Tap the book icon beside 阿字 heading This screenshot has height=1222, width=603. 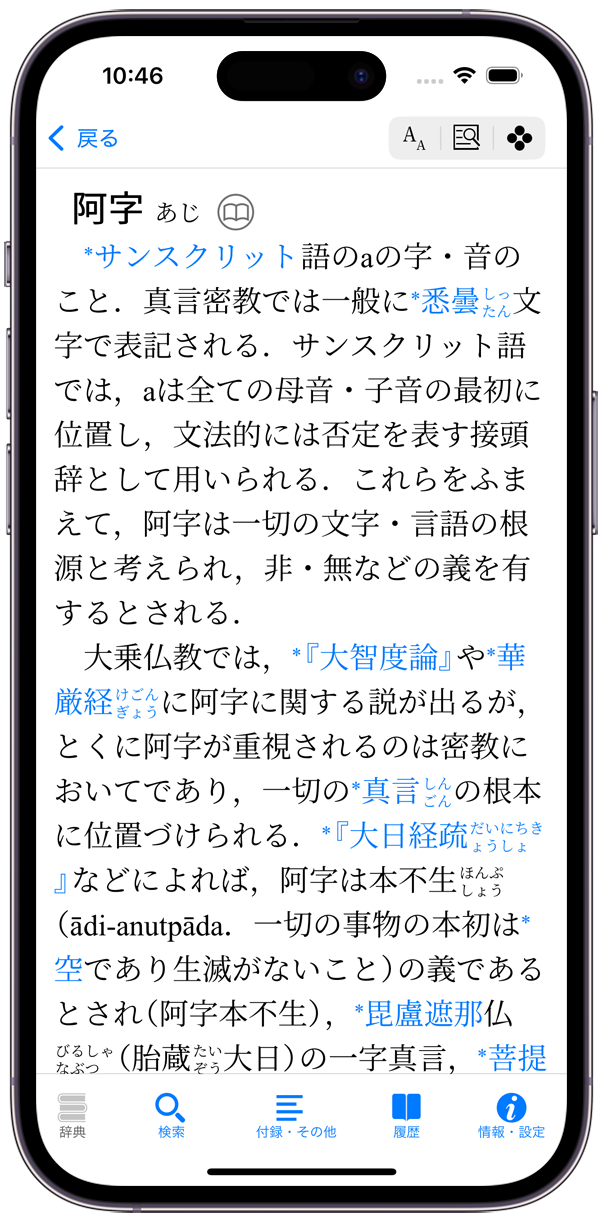236,212
